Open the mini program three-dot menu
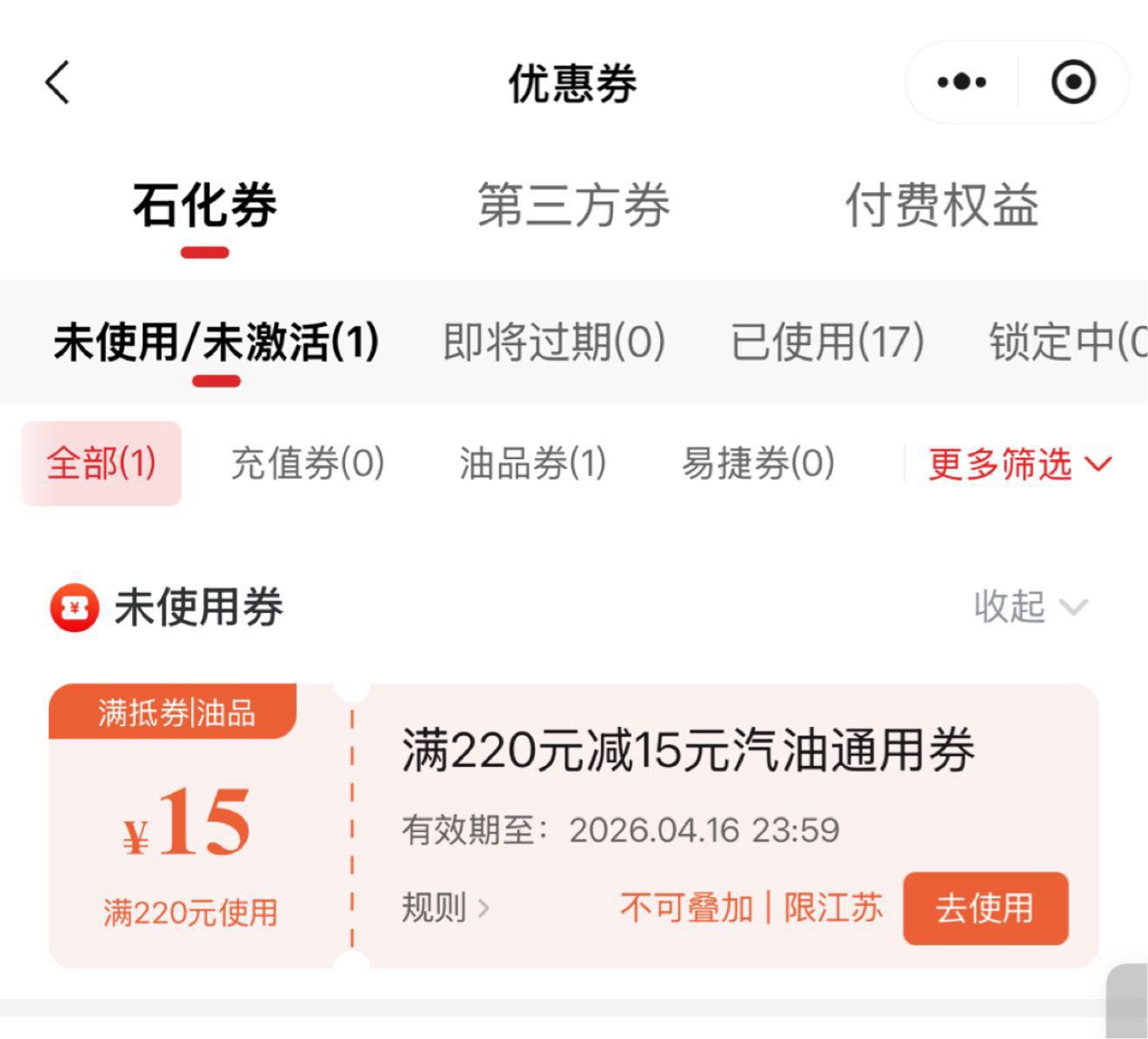Screen dimensions: 1148x1039 [x=961, y=83]
